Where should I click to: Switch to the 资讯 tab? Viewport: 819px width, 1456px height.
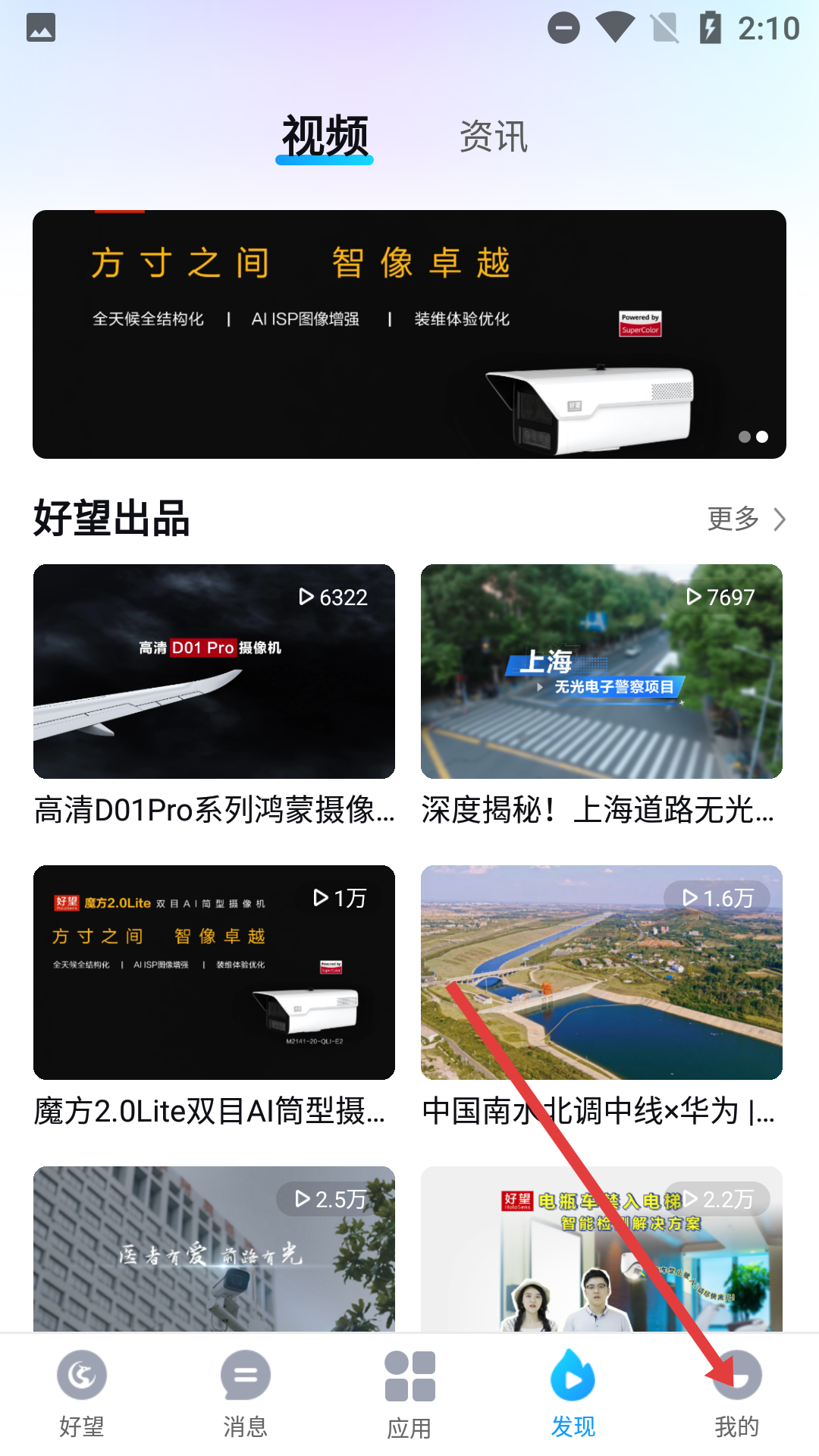tap(493, 137)
